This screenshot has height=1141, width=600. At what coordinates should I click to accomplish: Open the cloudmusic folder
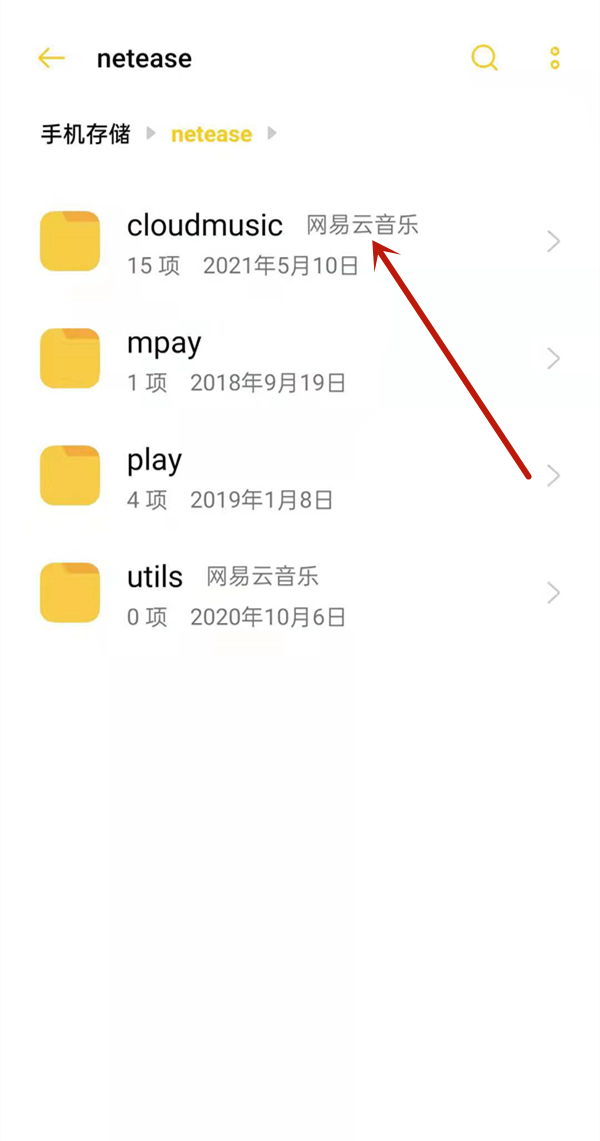[x=205, y=241]
